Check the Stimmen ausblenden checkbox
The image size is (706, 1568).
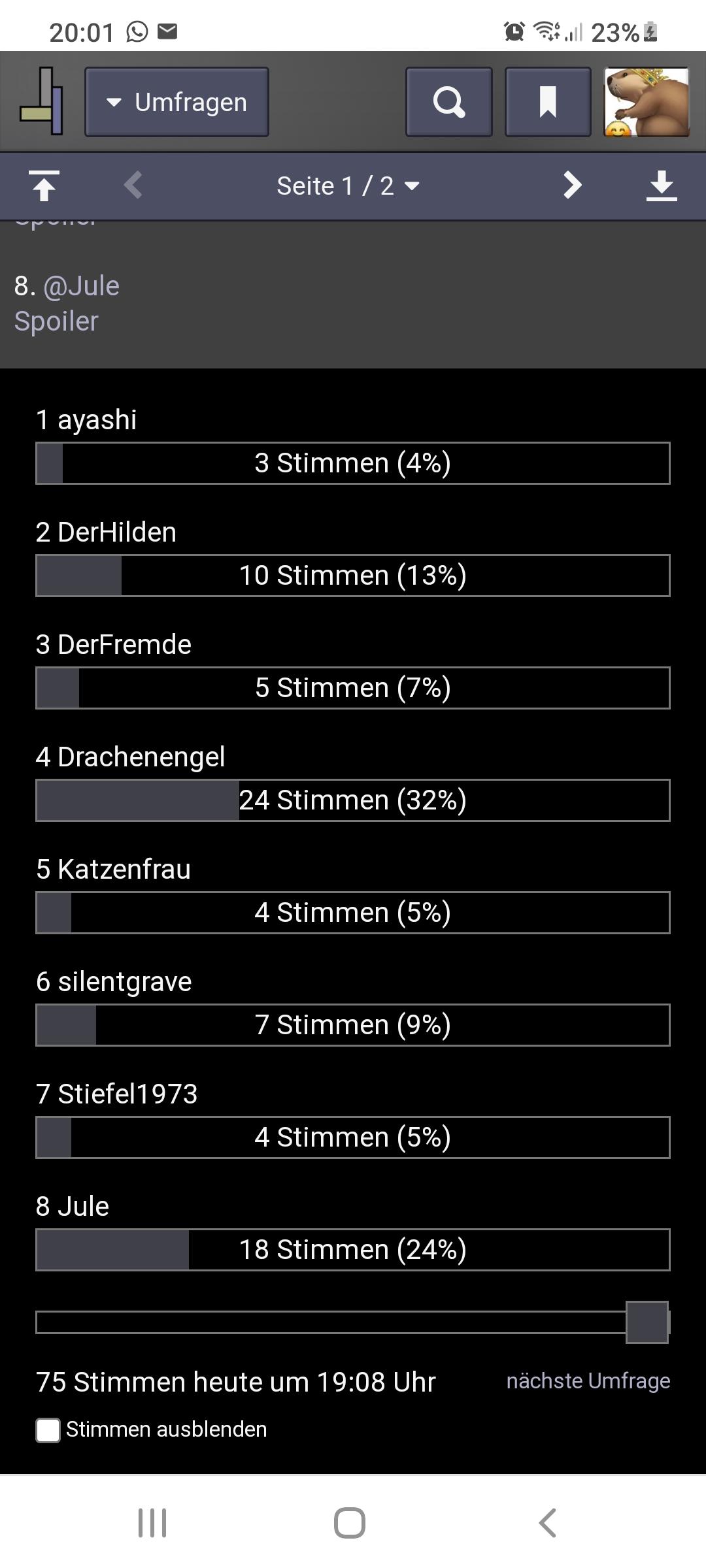[x=48, y=1430]
